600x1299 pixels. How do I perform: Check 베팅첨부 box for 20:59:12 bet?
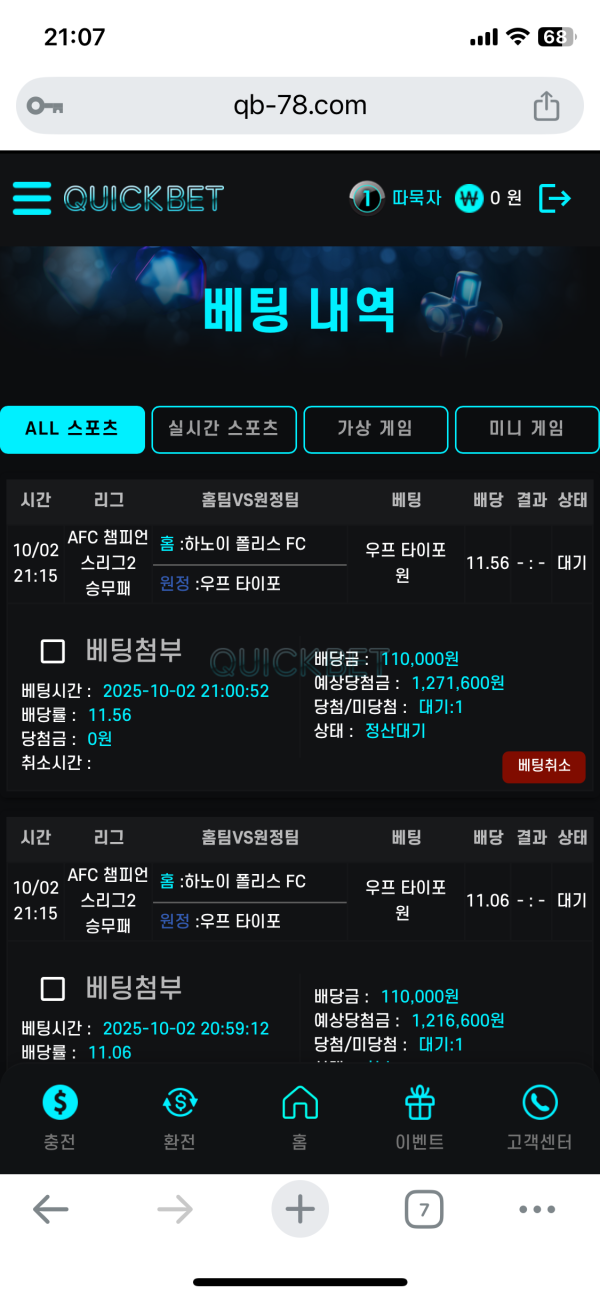click(53, 989)
